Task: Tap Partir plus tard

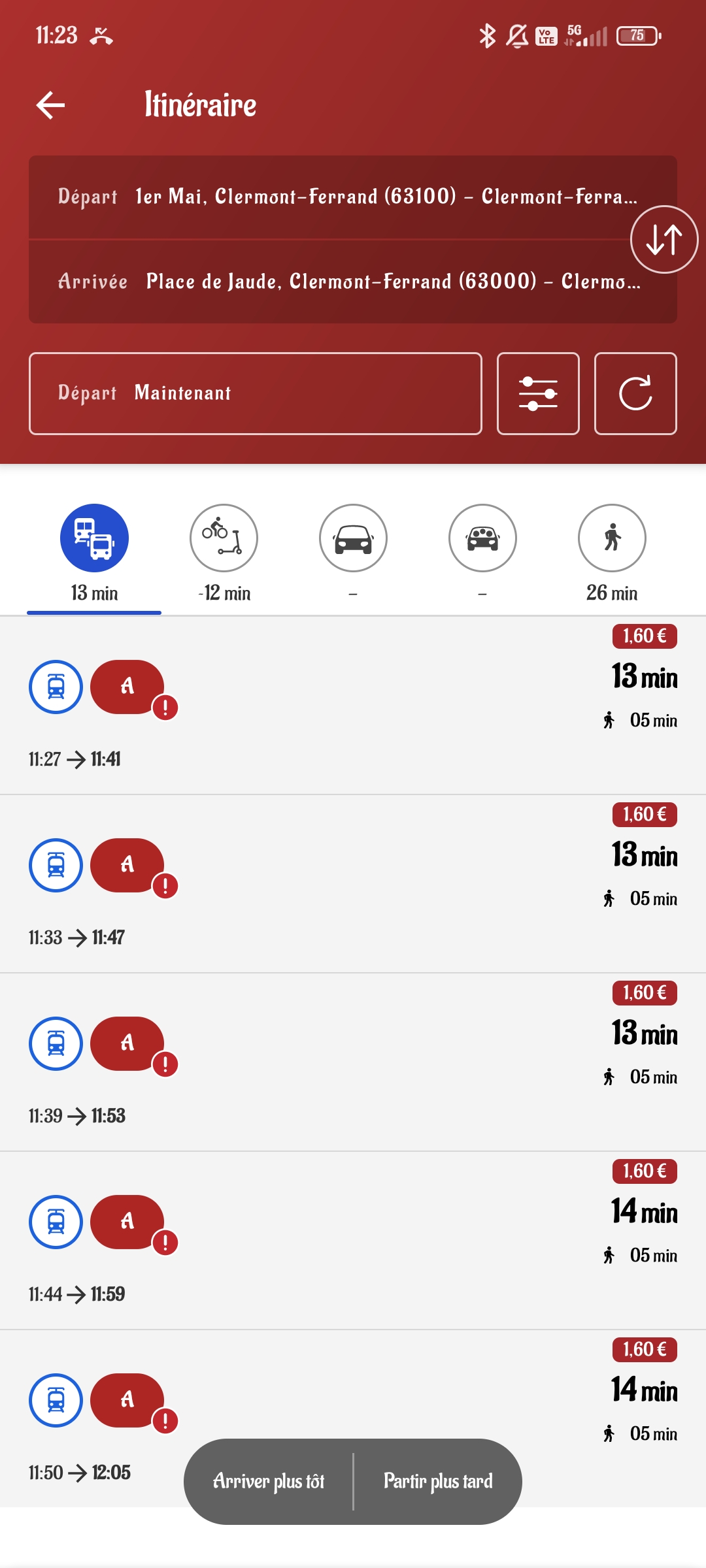Action: [x=438, y=1481]
